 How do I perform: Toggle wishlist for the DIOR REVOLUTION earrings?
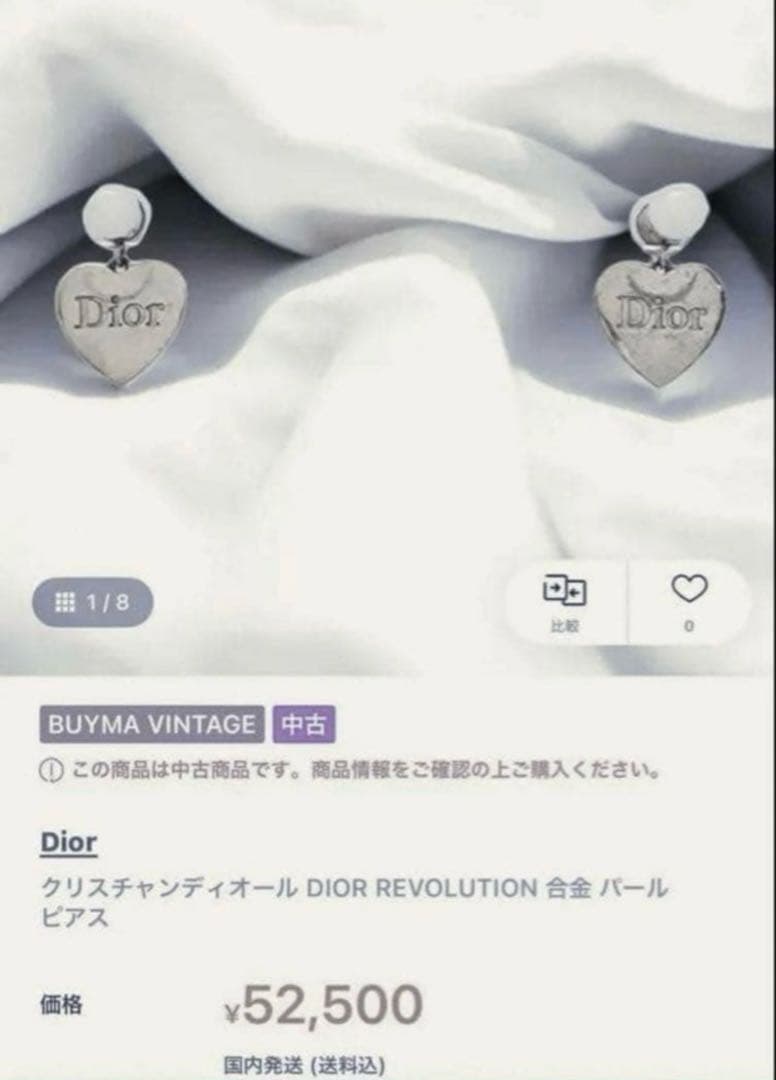(688, 593)
